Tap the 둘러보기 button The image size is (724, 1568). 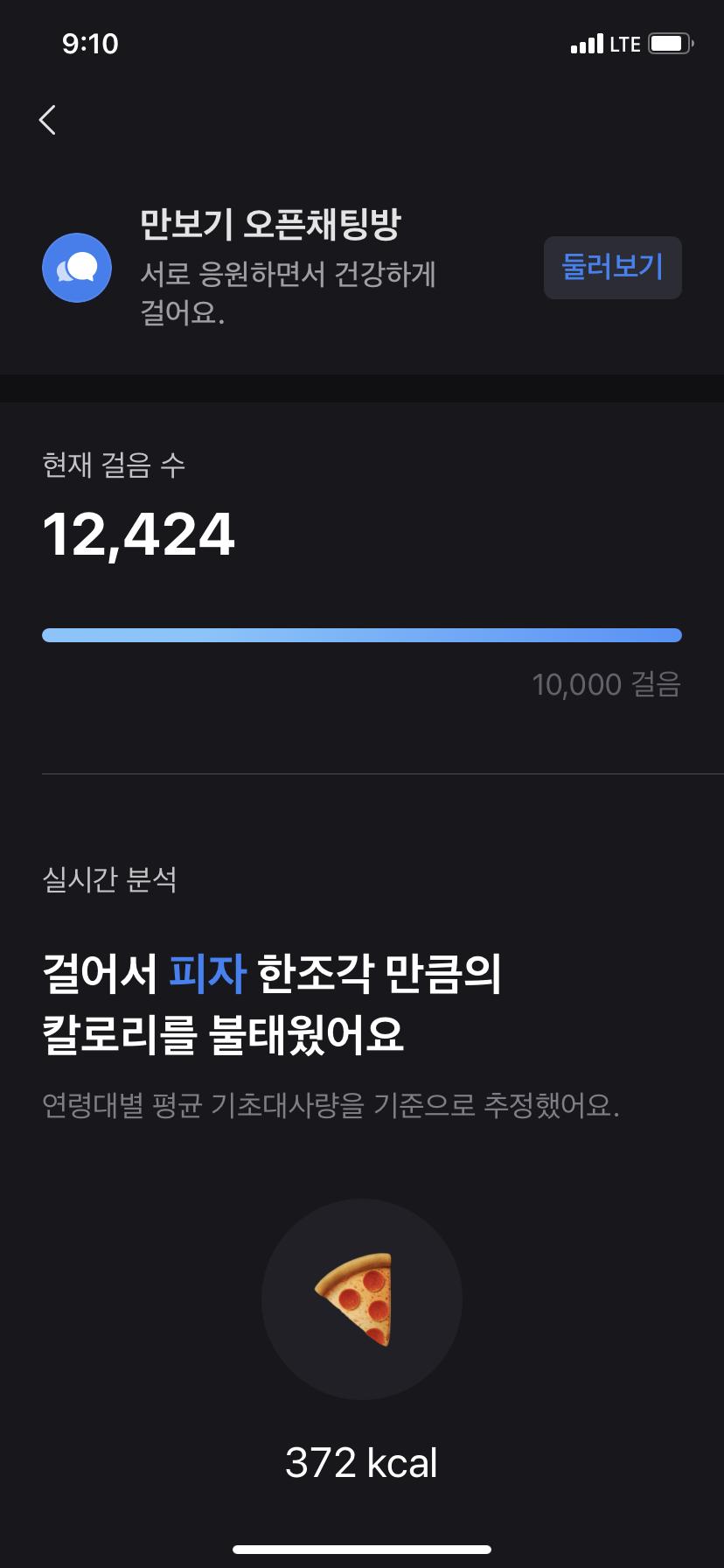pyautogui.click(x=612, y=267)
